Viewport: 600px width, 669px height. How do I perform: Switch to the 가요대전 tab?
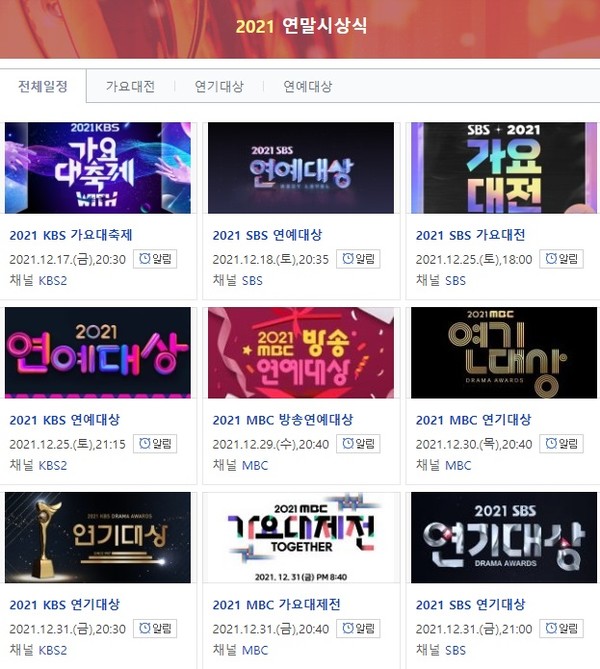130,87
